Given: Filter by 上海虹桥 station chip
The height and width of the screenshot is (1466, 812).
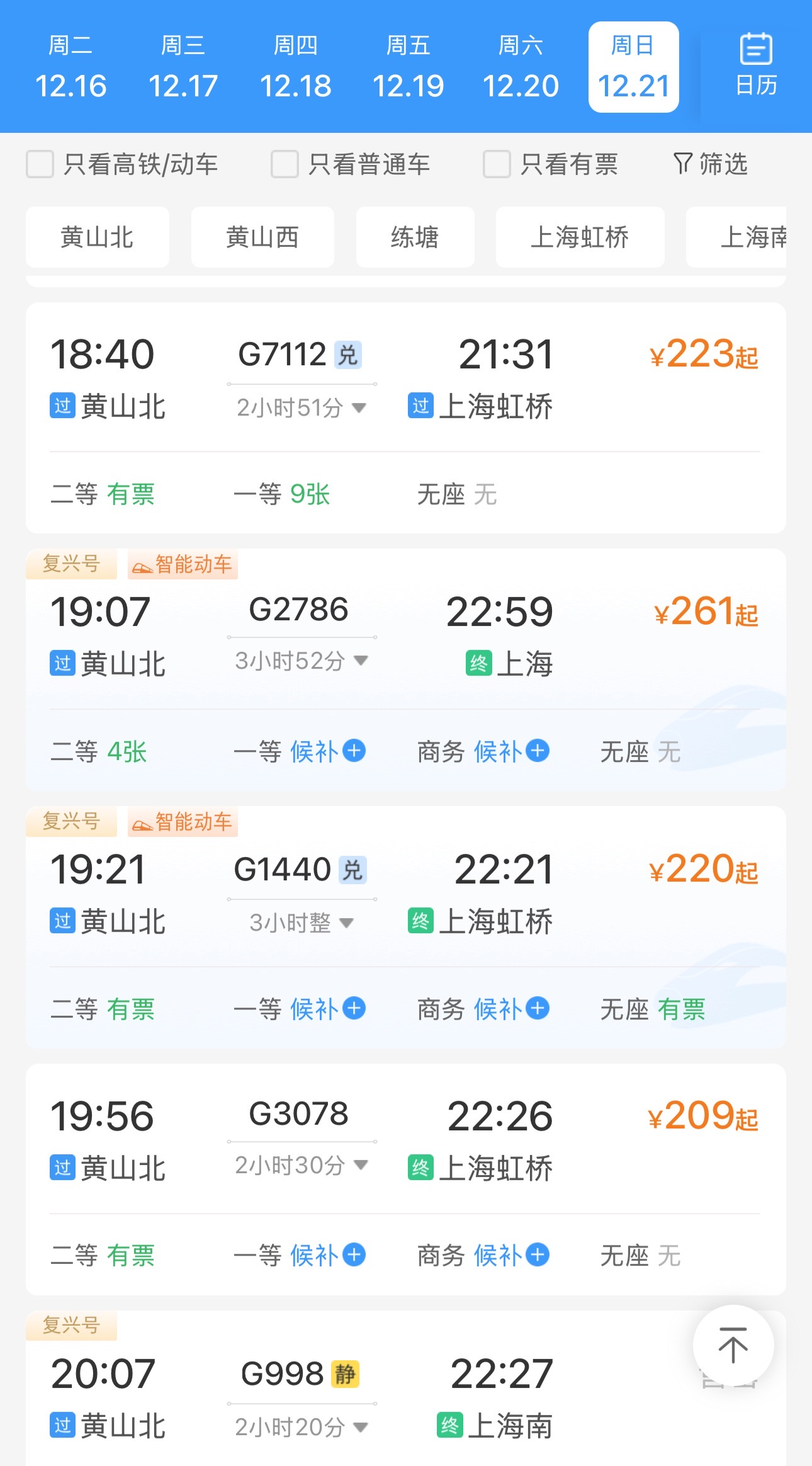Looking at the screenshot, I should coord(580,237).
